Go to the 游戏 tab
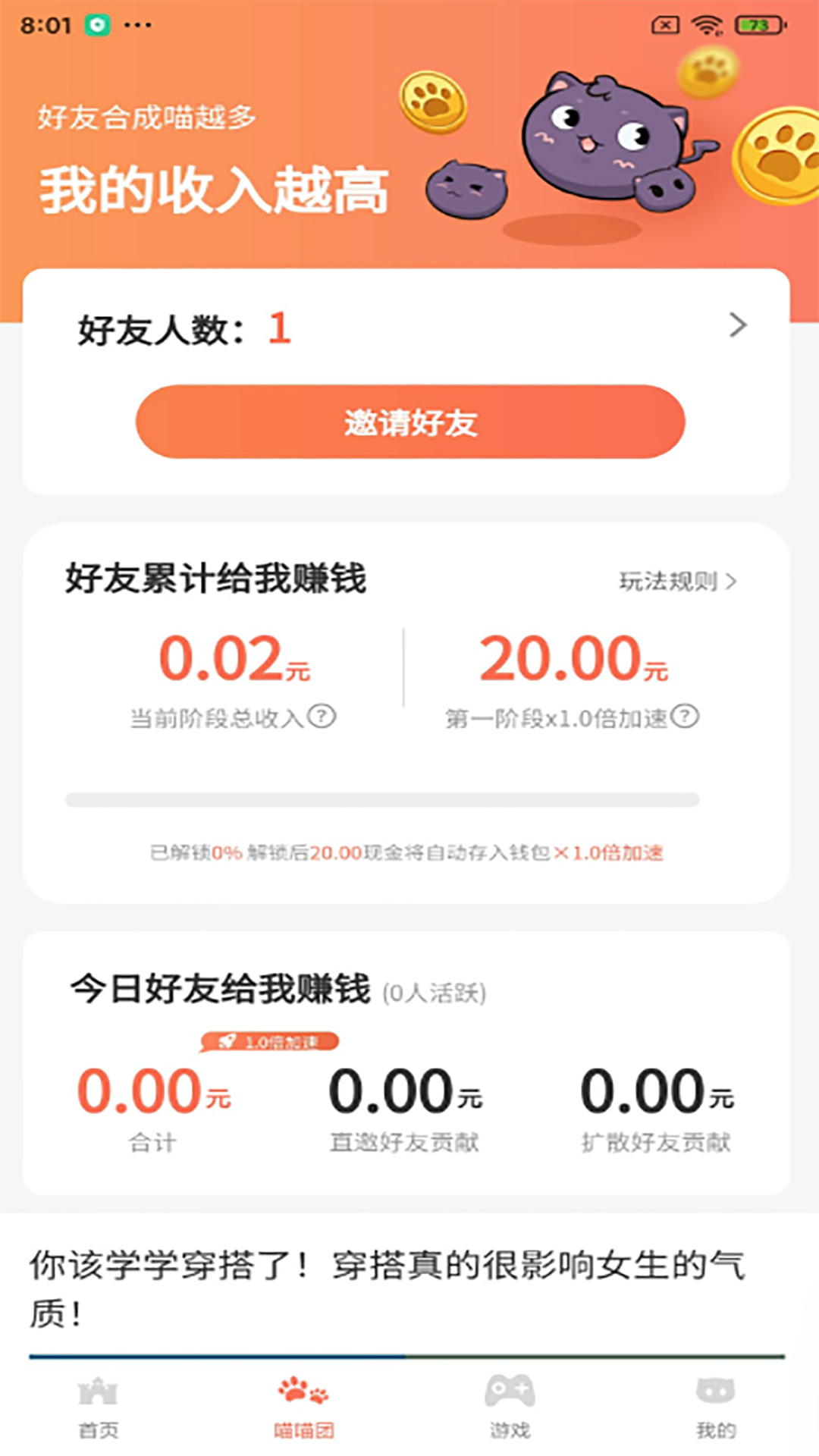Image resolution: width=819 pixels, height=1456 pixels. (x=510, y=1407)
